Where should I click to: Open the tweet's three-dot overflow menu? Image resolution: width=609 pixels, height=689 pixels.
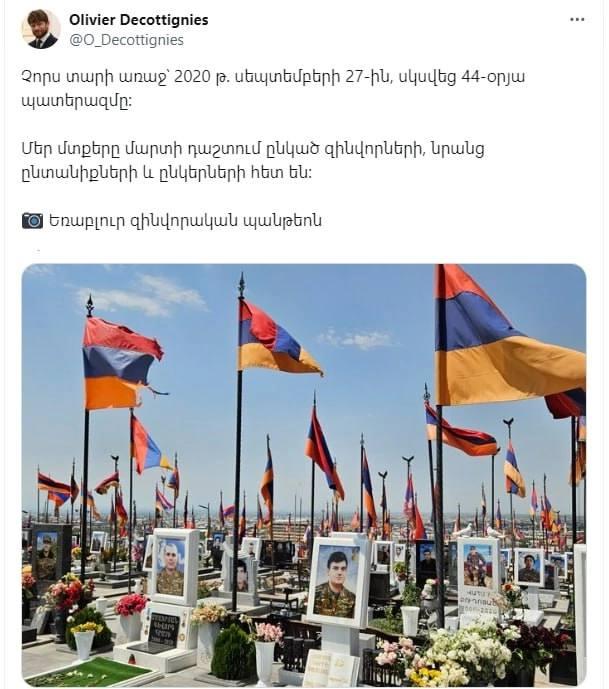(577, 19)
